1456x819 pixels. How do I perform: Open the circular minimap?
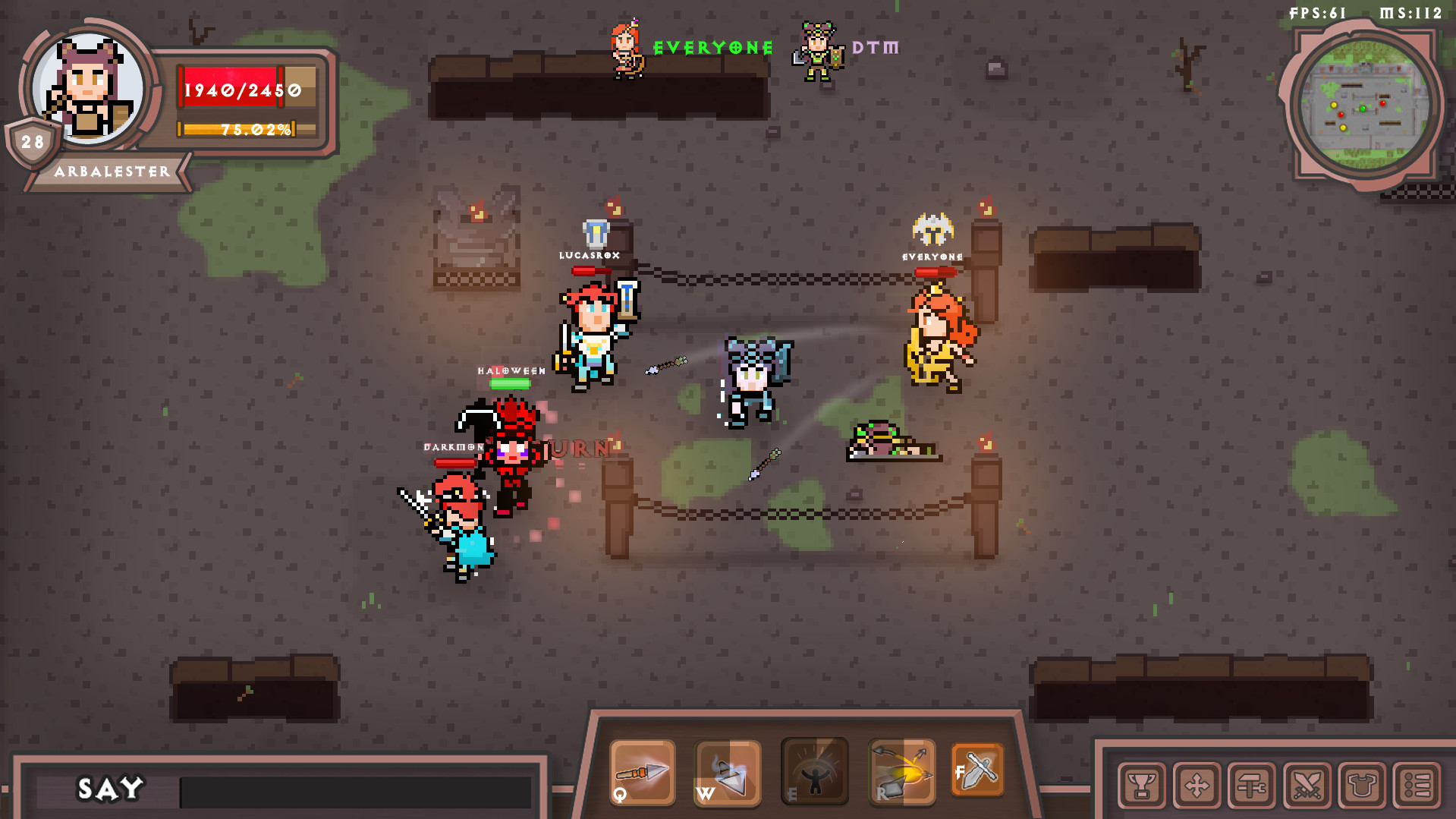pyautogui.click(x=1364, y=105)
